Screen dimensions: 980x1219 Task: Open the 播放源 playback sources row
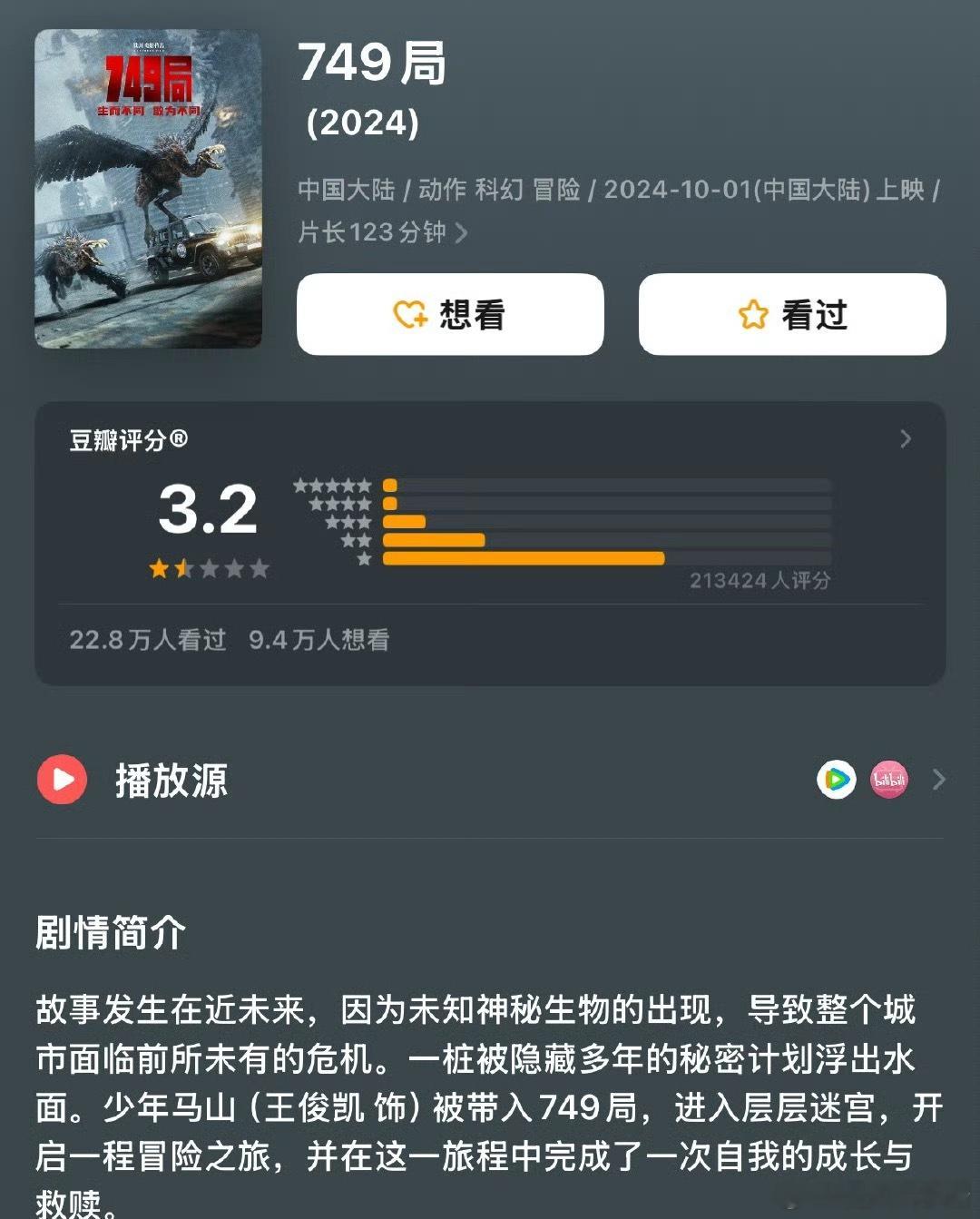tap(938, 780)
